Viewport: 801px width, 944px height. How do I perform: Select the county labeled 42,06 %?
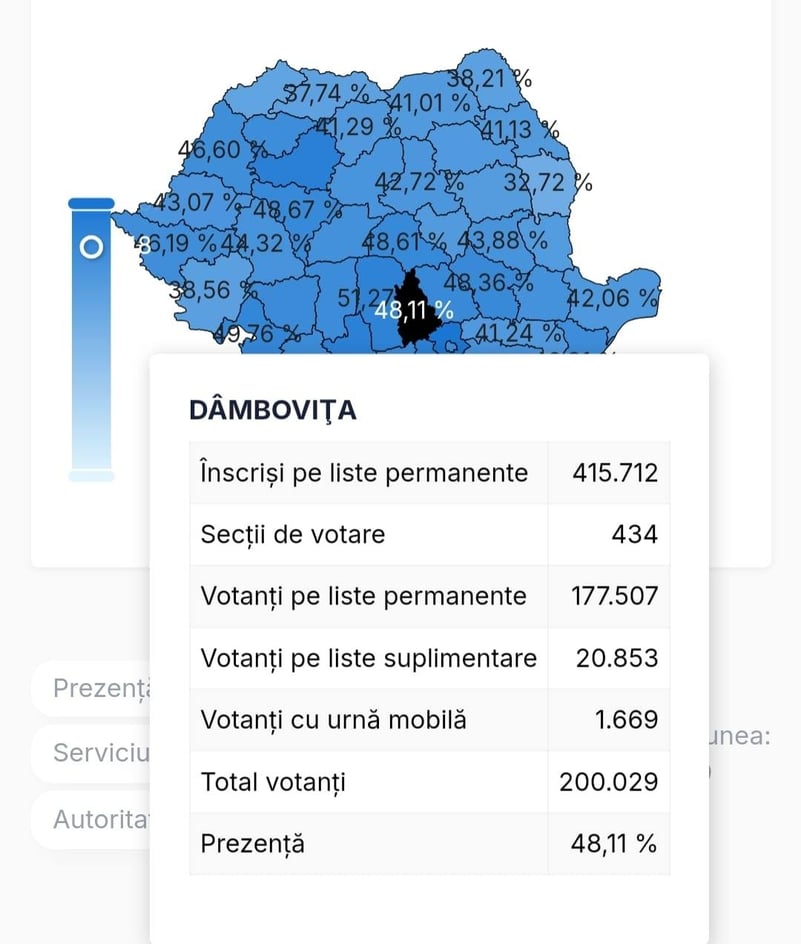pyautogui.click(x=611, y=297)
